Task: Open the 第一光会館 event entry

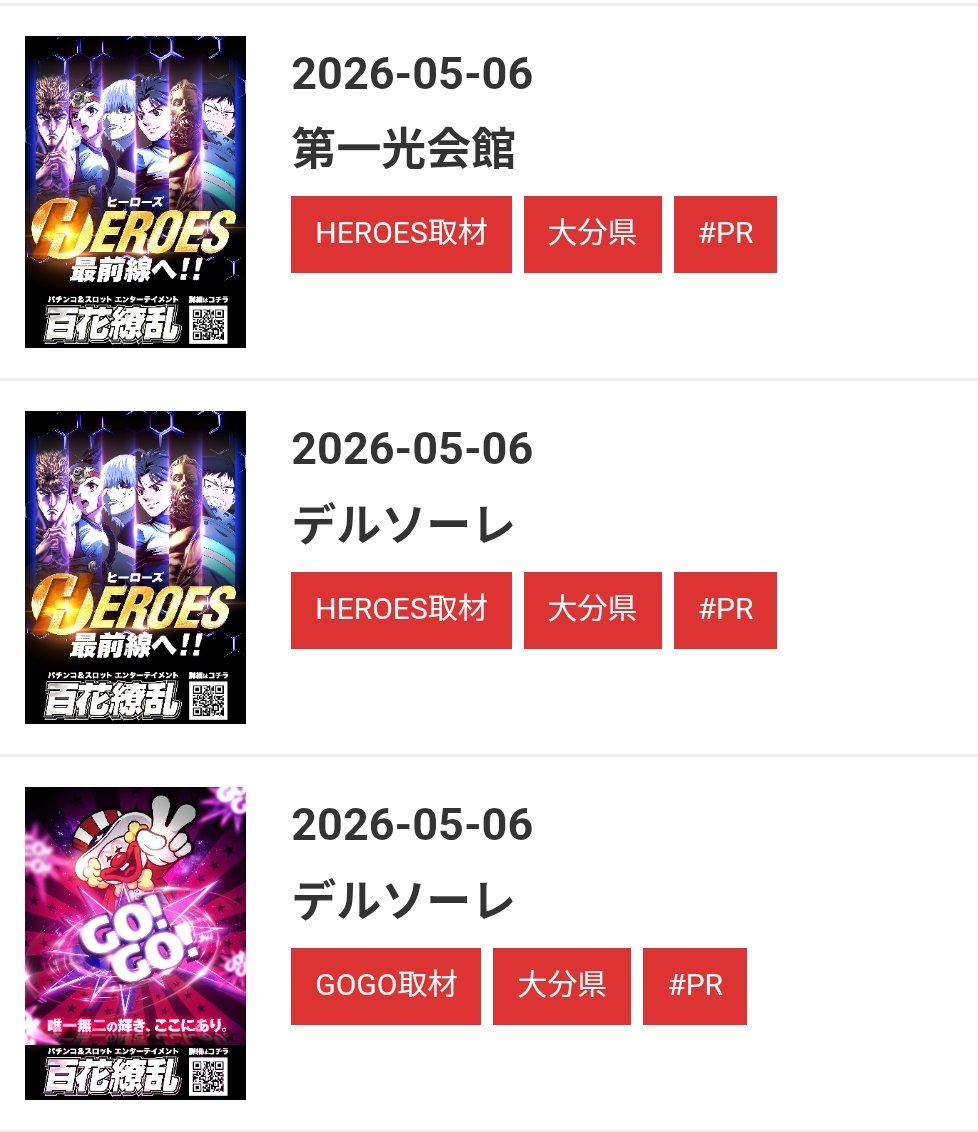Action: [403, 149]
